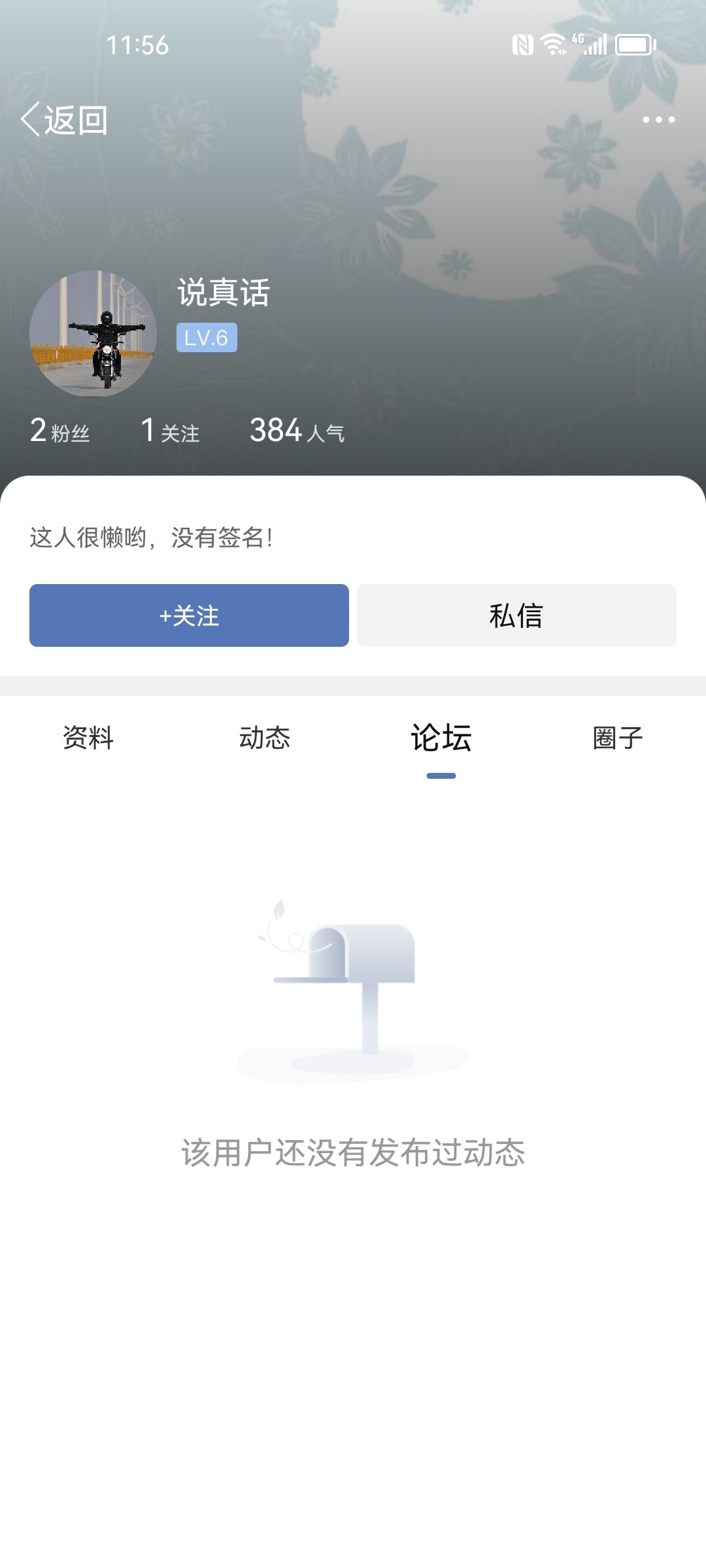Switch to the 圈子 tab
This screenshot has height=1568, width=706.
coord(618,738)
